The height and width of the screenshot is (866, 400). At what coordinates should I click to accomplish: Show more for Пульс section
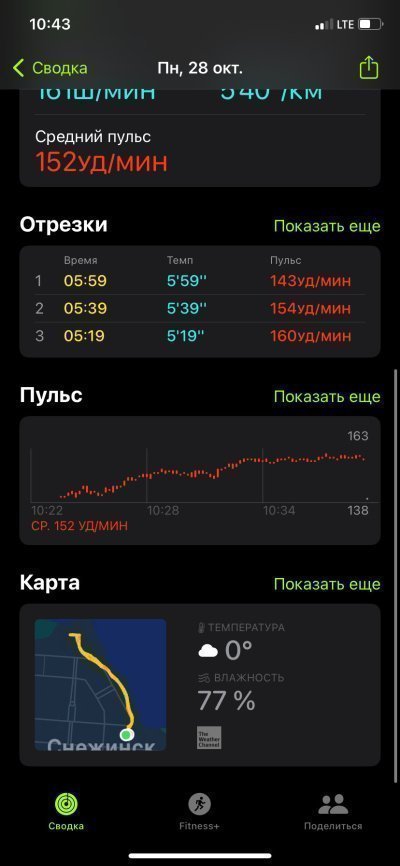click(x=327, y=397)
